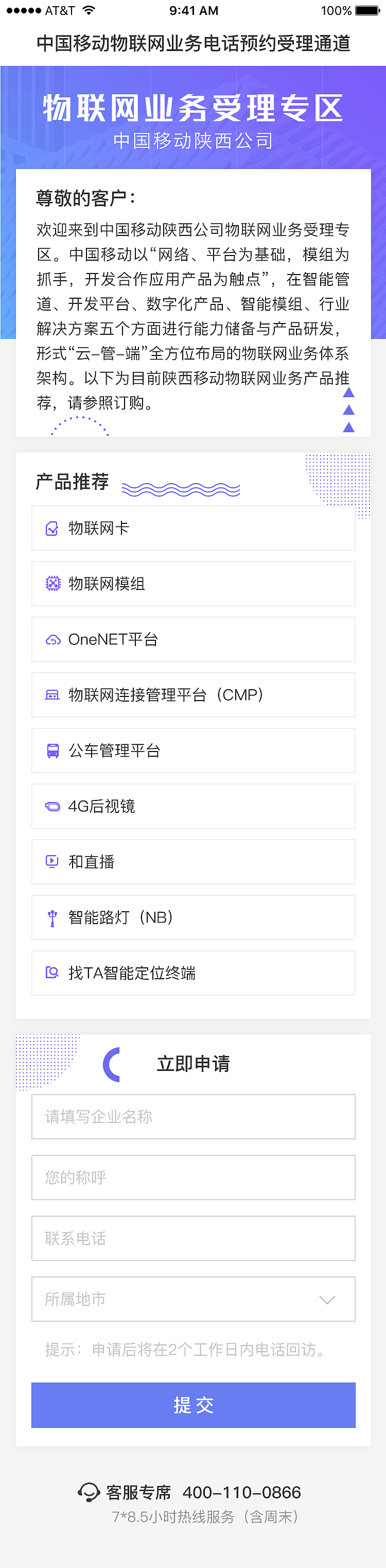Open the 物联网卡 product row
Image resolution: width=386 pixels, height=1568 pixels.
pyautogui.click(x=194, y=528)
